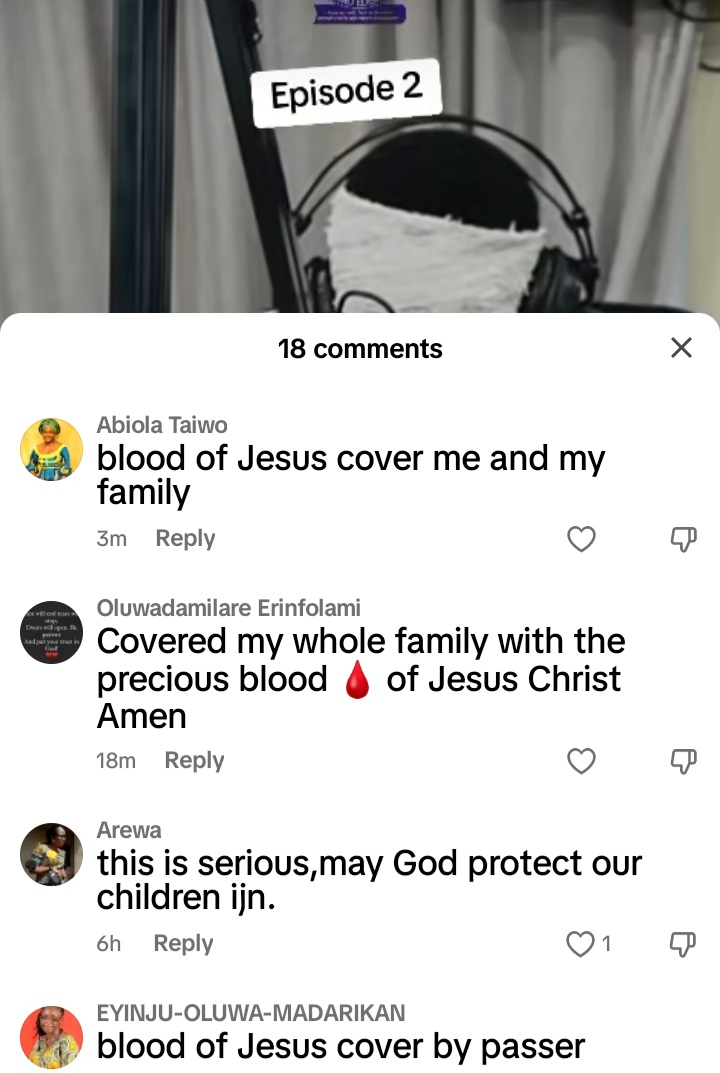Open the username Abiola Taiwo
Viewport: 720px width, 1074px height.
[162, 424]
